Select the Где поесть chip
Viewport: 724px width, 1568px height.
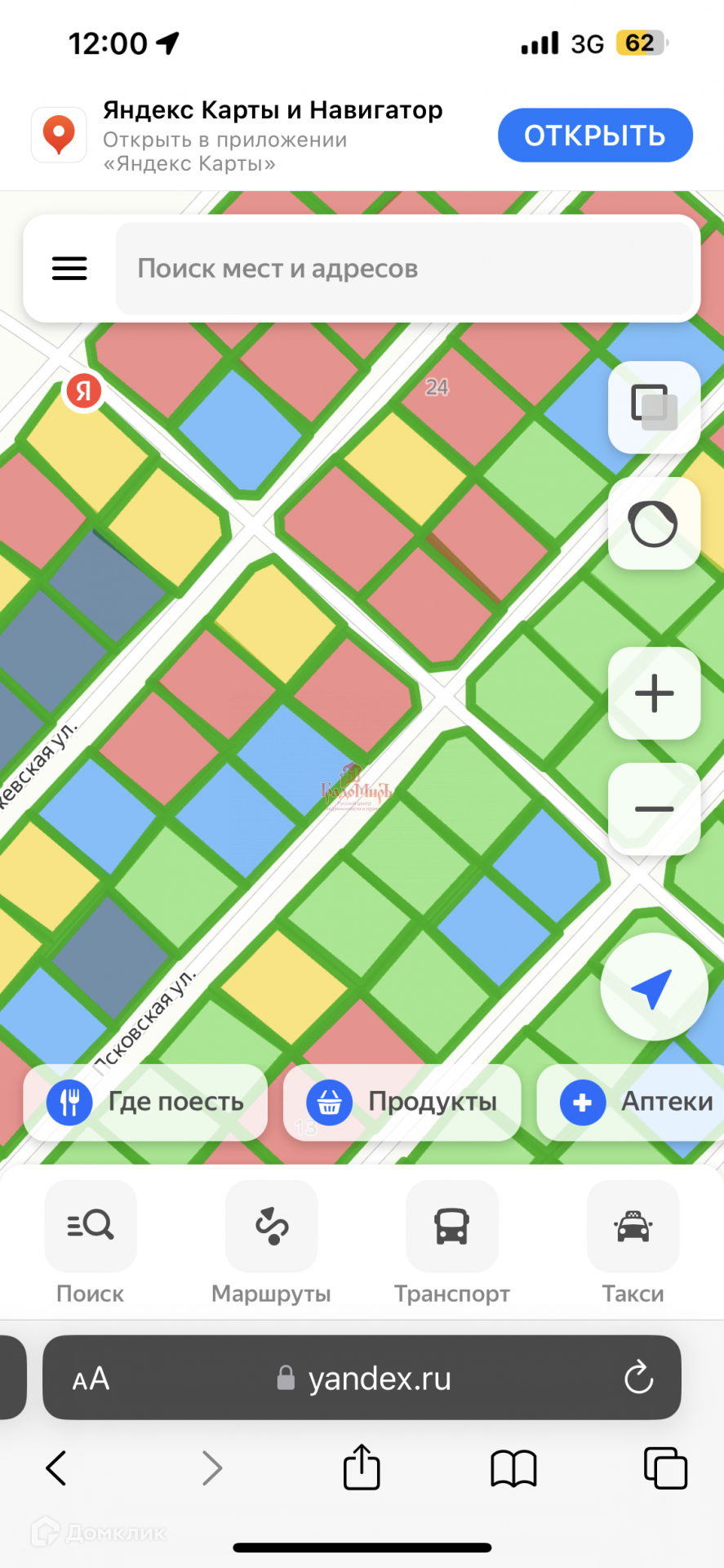[146, 1102]
